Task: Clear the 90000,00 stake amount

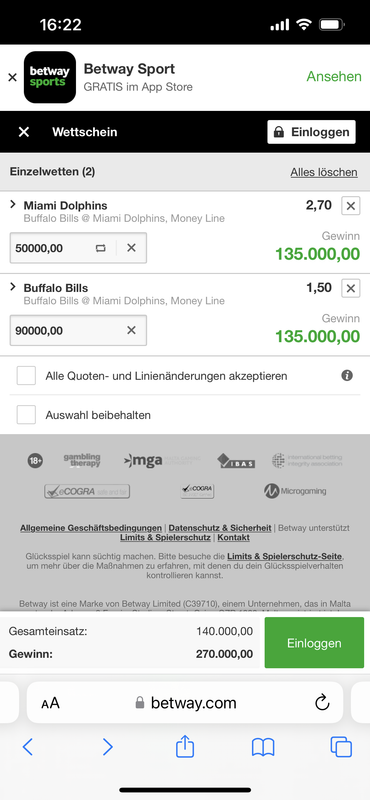Action: (x=131, y=331)
